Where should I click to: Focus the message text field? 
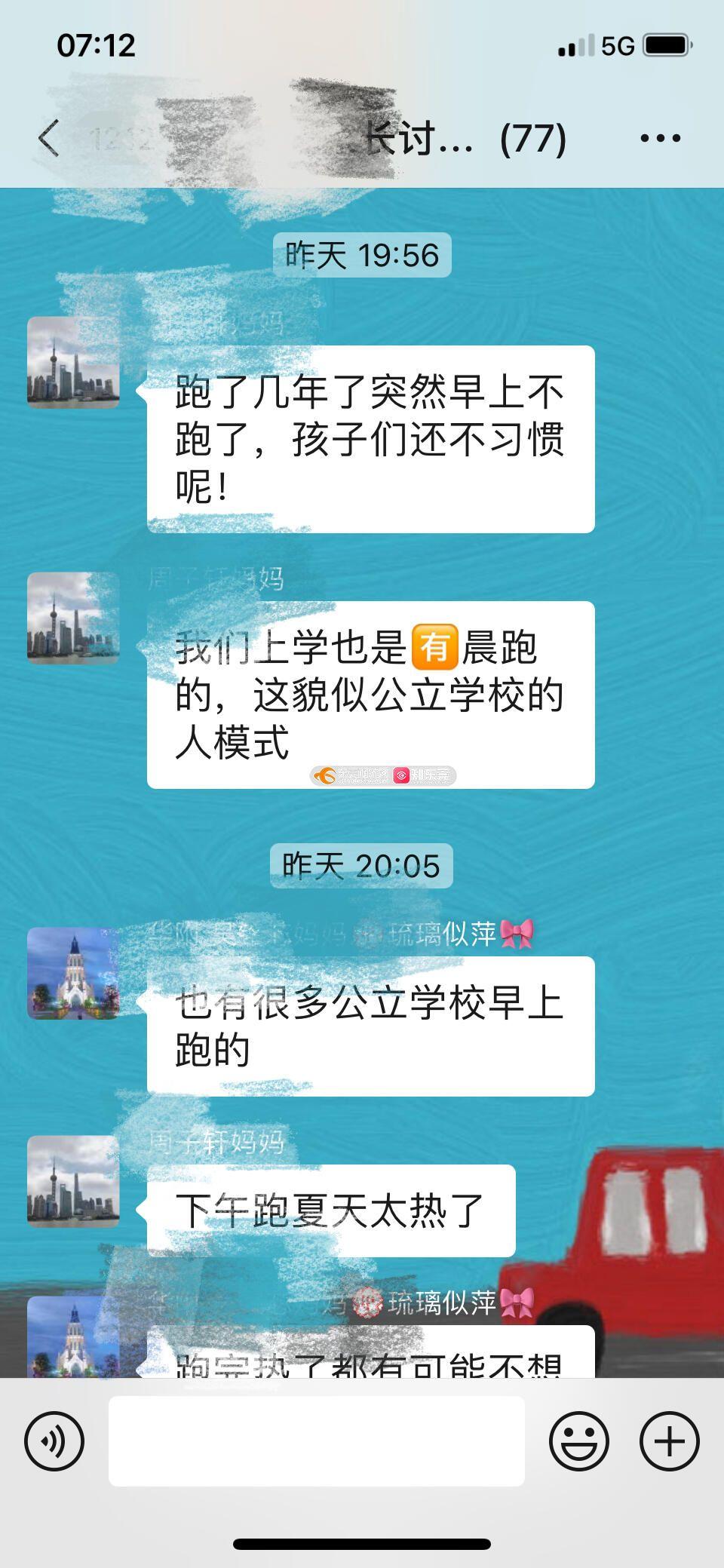(x=316, y=1441)
